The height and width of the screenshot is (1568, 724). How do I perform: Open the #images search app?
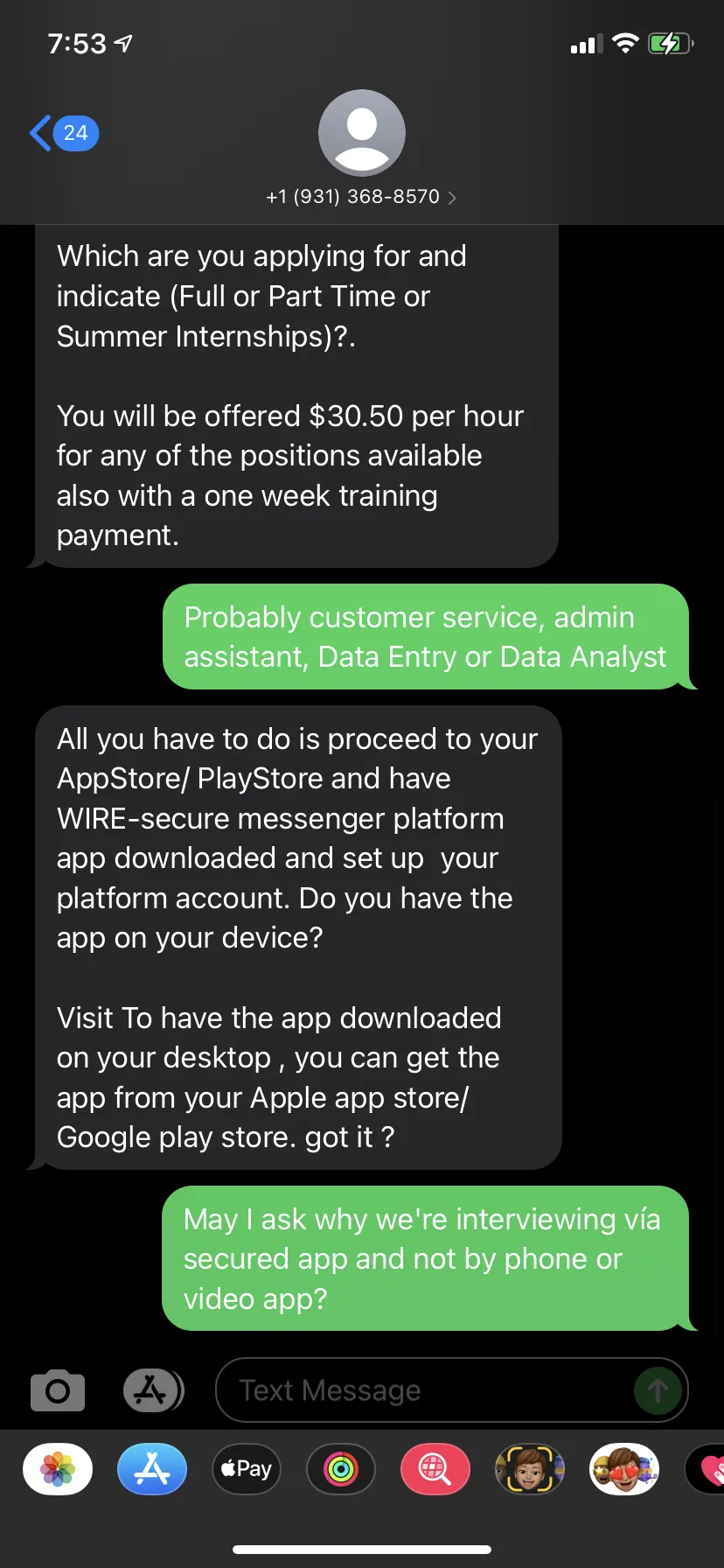(435, 1469)
